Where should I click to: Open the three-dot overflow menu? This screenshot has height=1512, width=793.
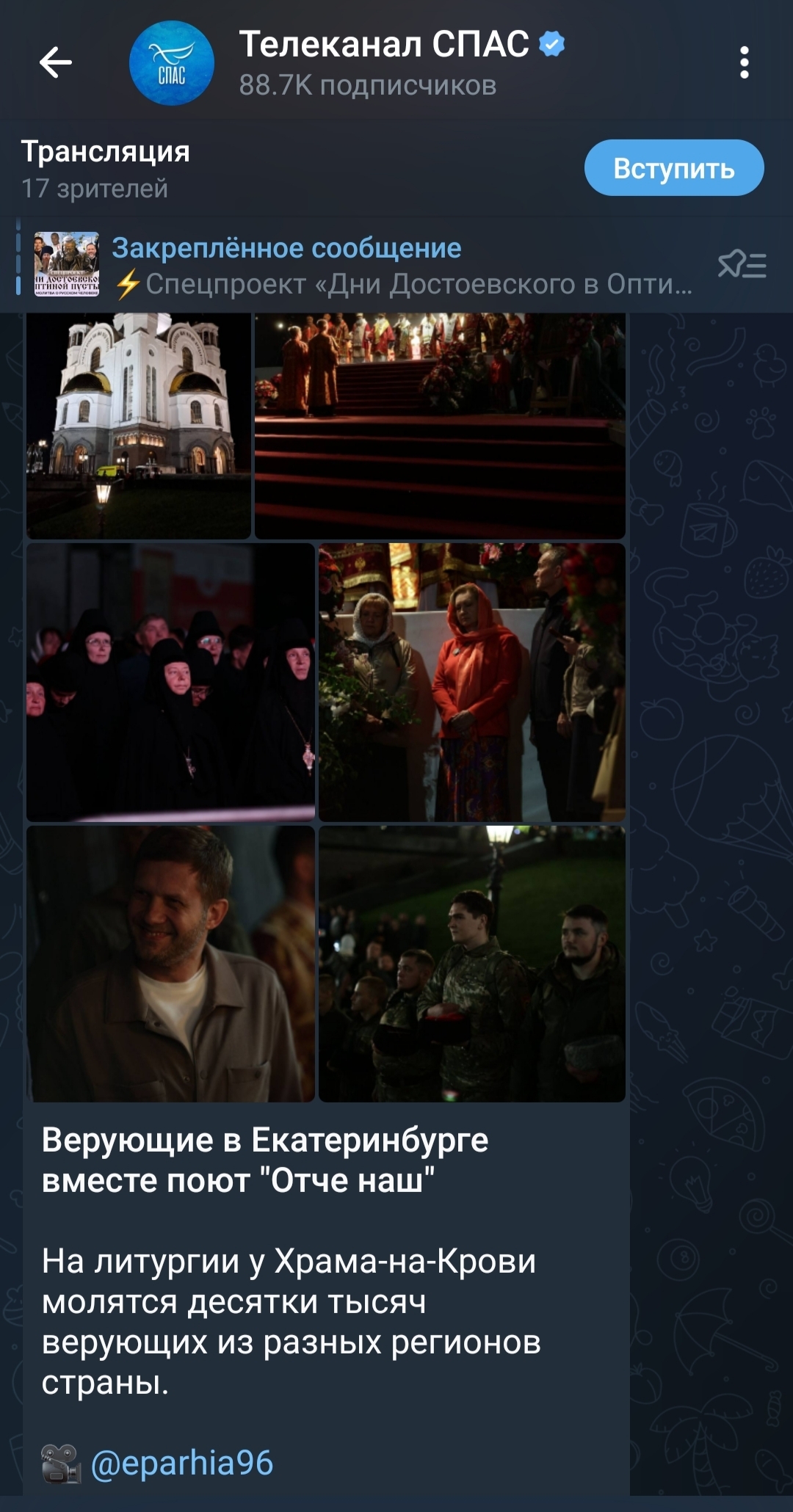tap(744, 62)
